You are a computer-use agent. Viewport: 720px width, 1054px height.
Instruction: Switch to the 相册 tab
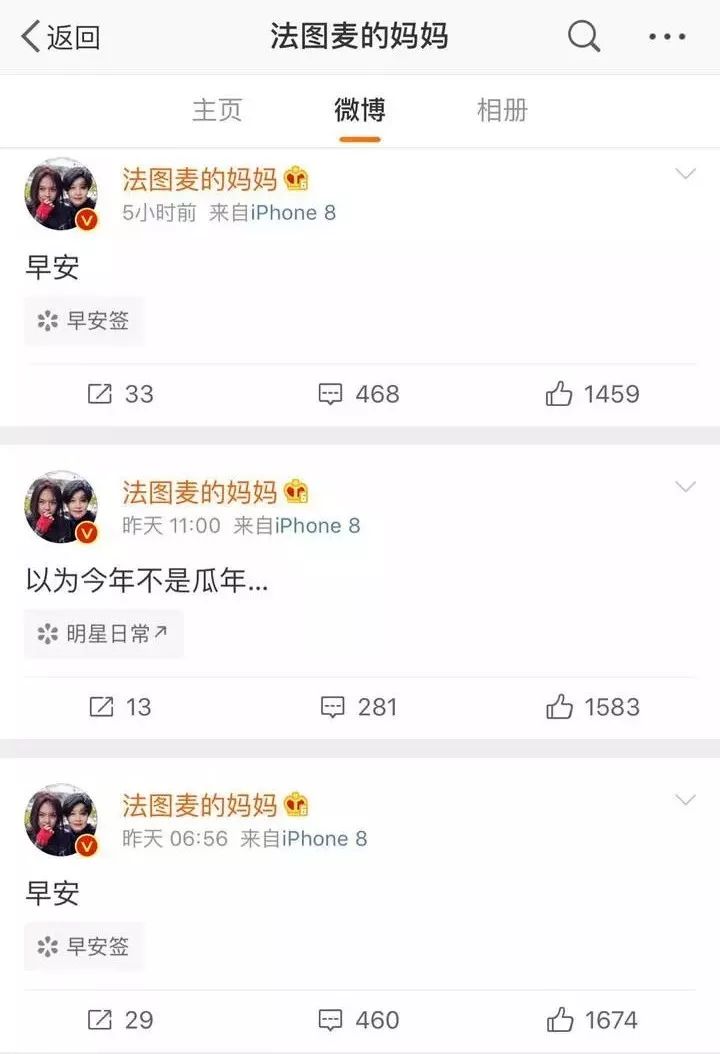(x=502, y=109)
